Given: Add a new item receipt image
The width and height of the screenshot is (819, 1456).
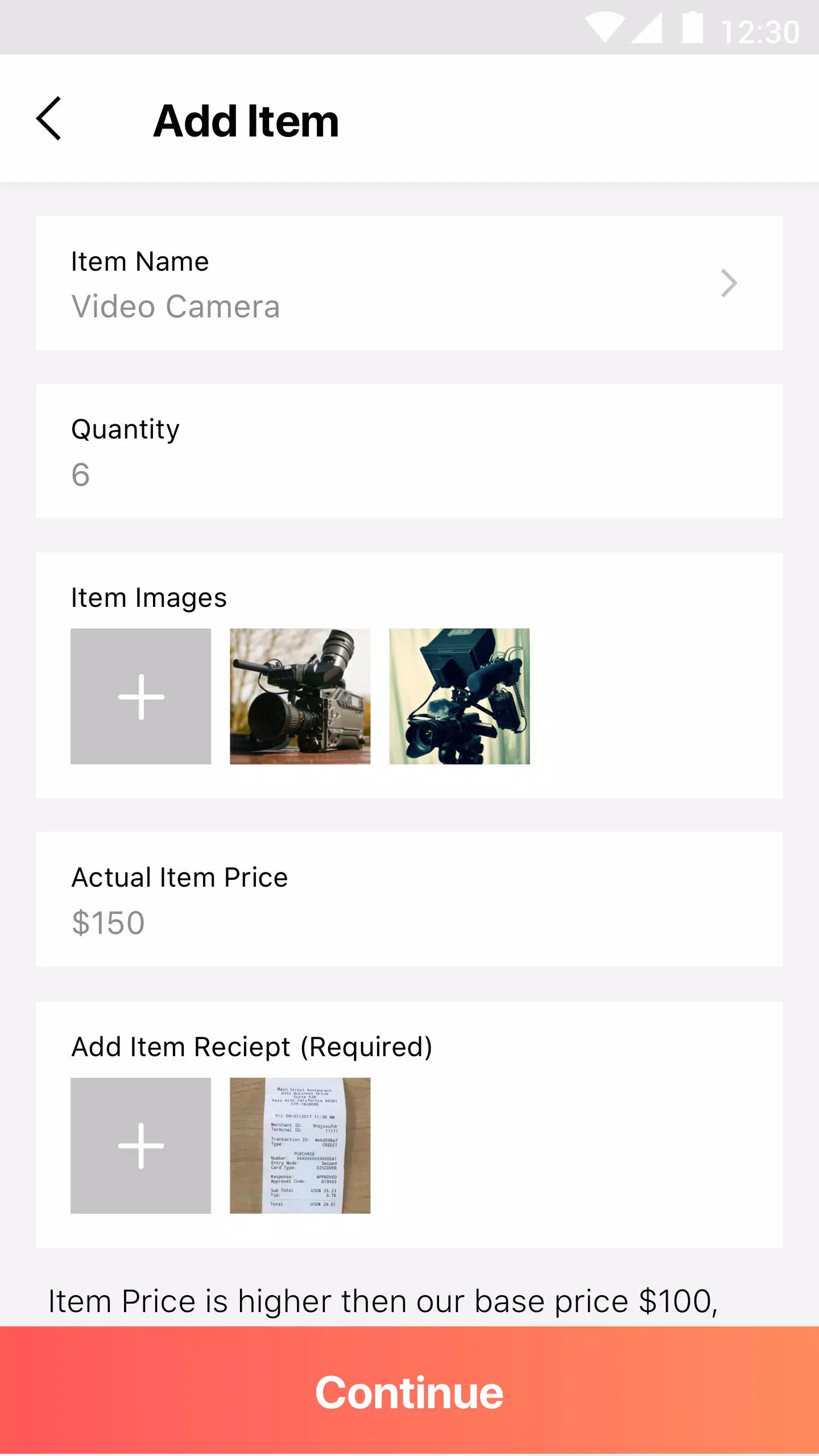Looking at the screenshot, I should point(140,1145).
